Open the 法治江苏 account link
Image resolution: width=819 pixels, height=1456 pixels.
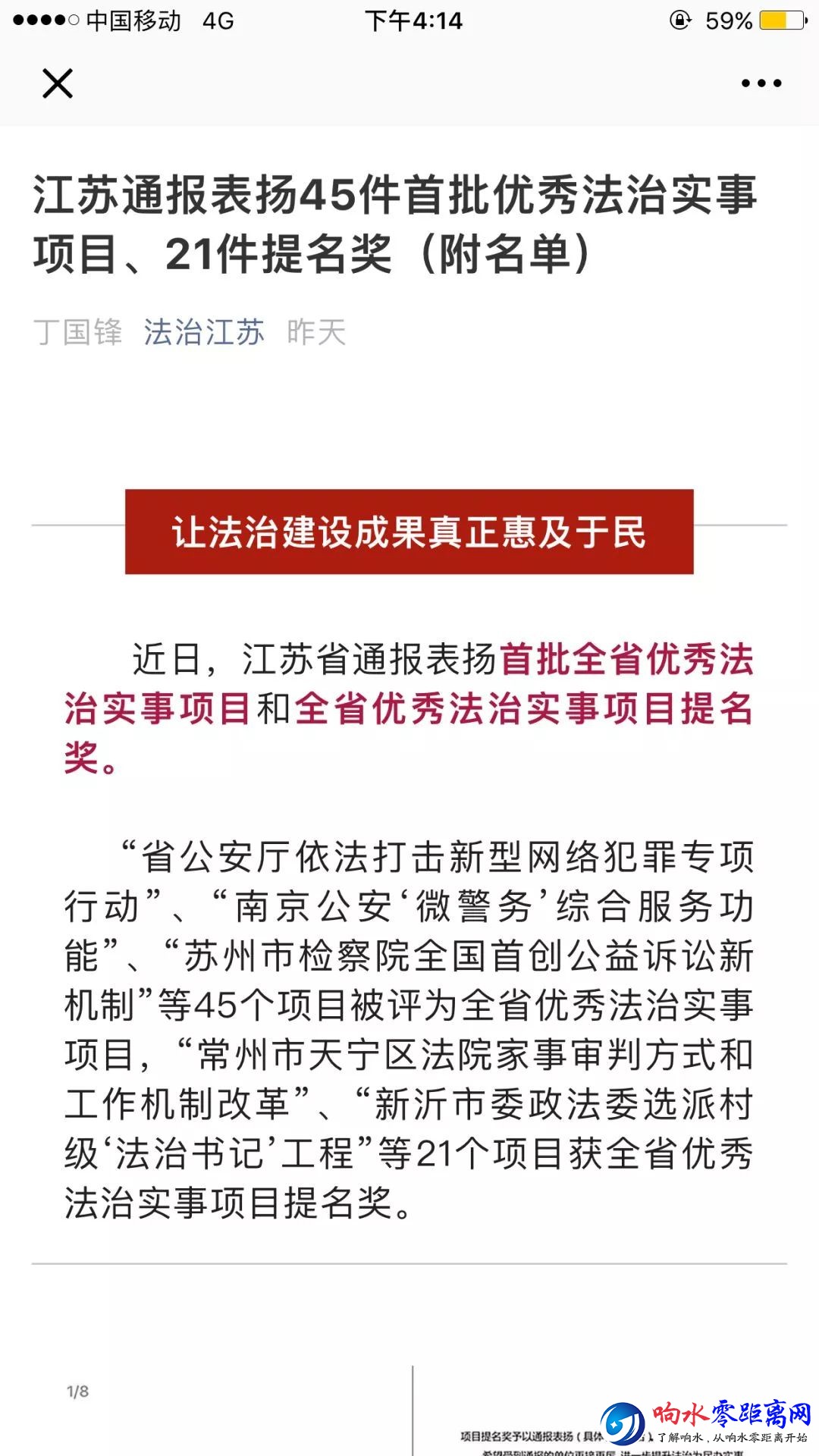(204, 332)
